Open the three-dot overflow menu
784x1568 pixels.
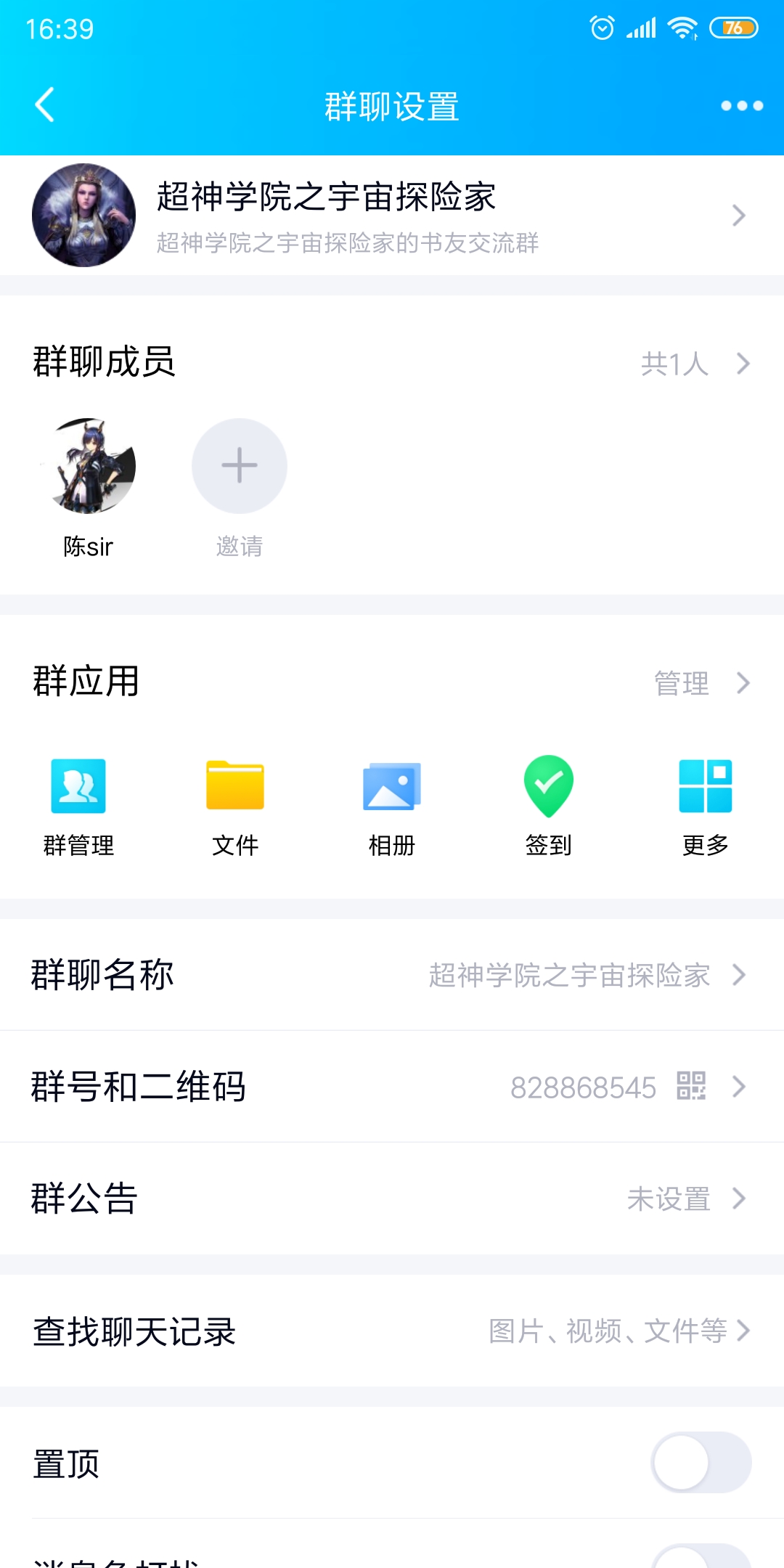(x=741, y=106)
